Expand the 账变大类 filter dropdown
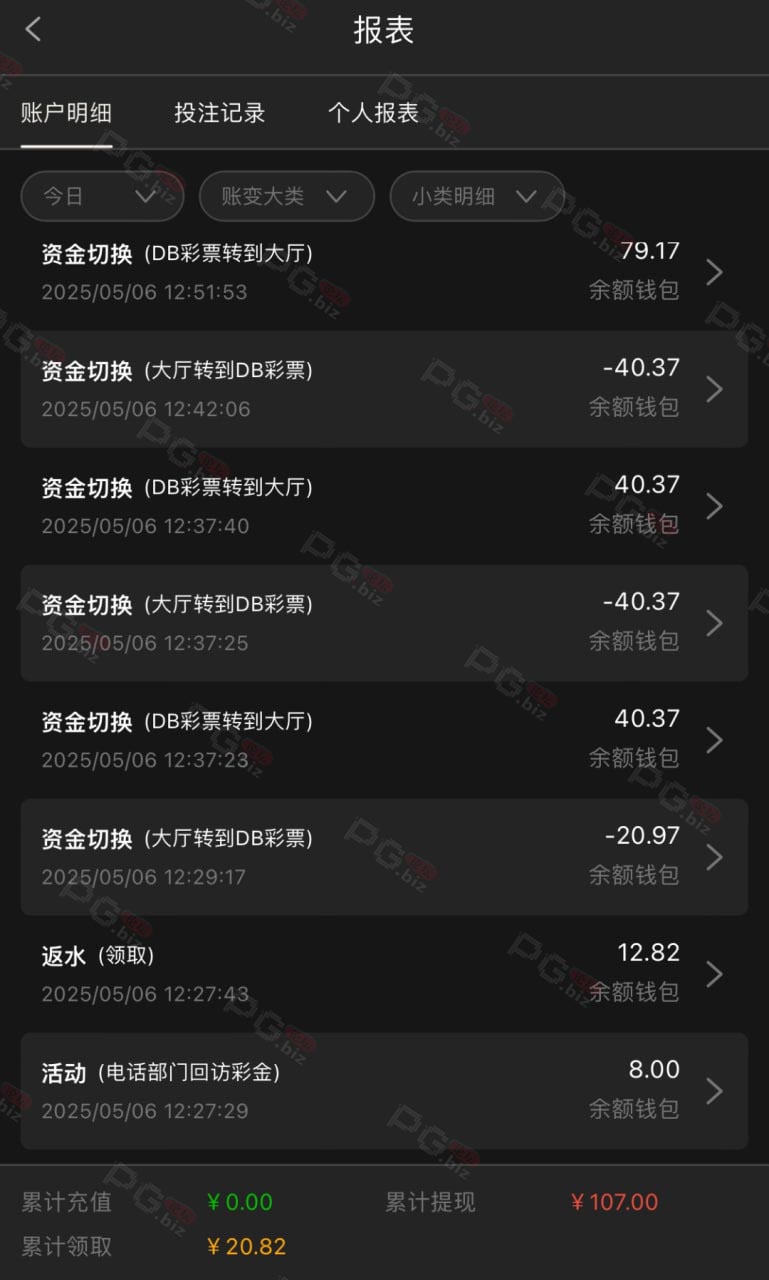 [286, 196]
